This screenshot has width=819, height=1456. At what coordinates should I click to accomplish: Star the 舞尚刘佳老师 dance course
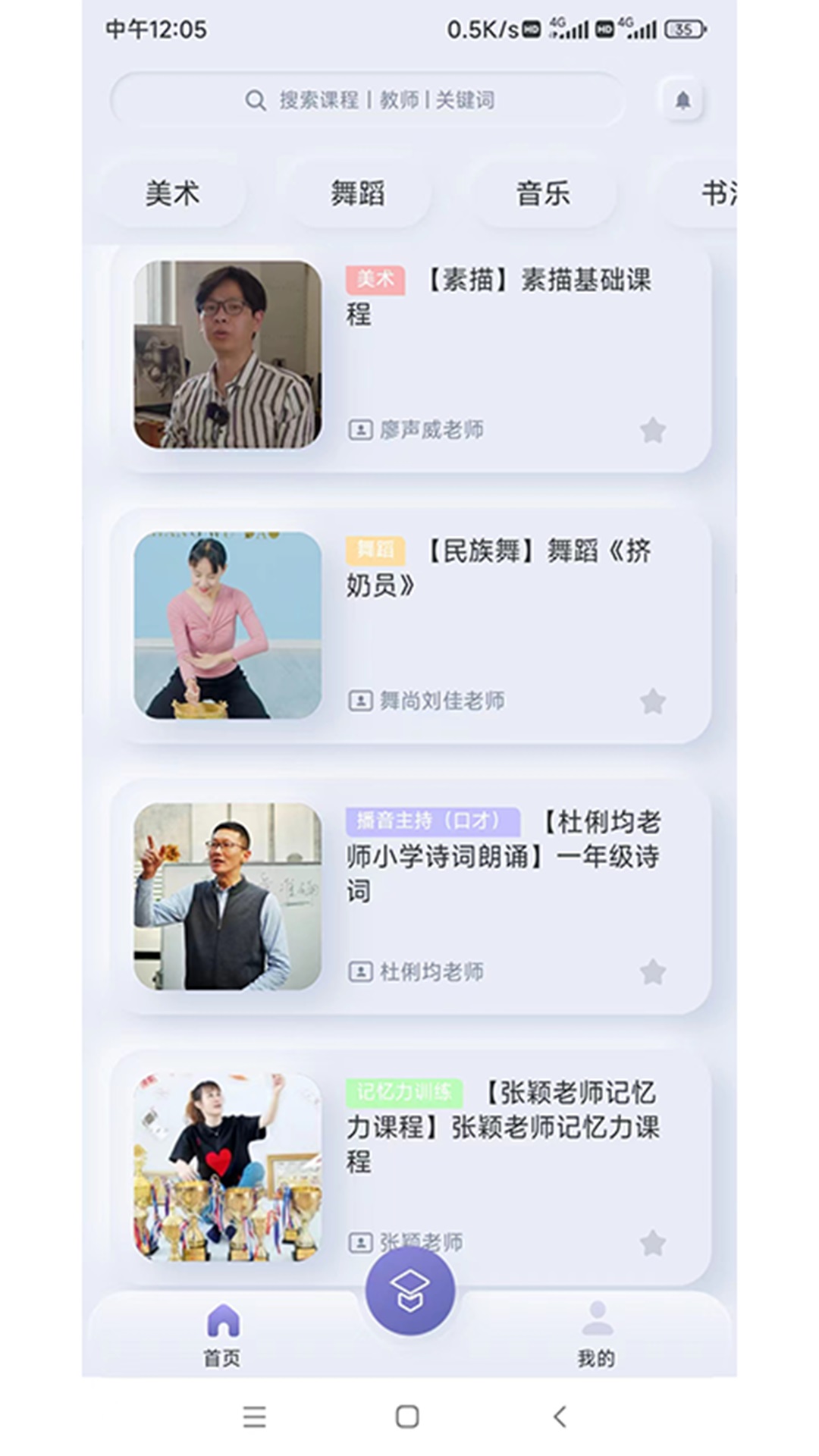pyautogui.click(x=652, y=701)
